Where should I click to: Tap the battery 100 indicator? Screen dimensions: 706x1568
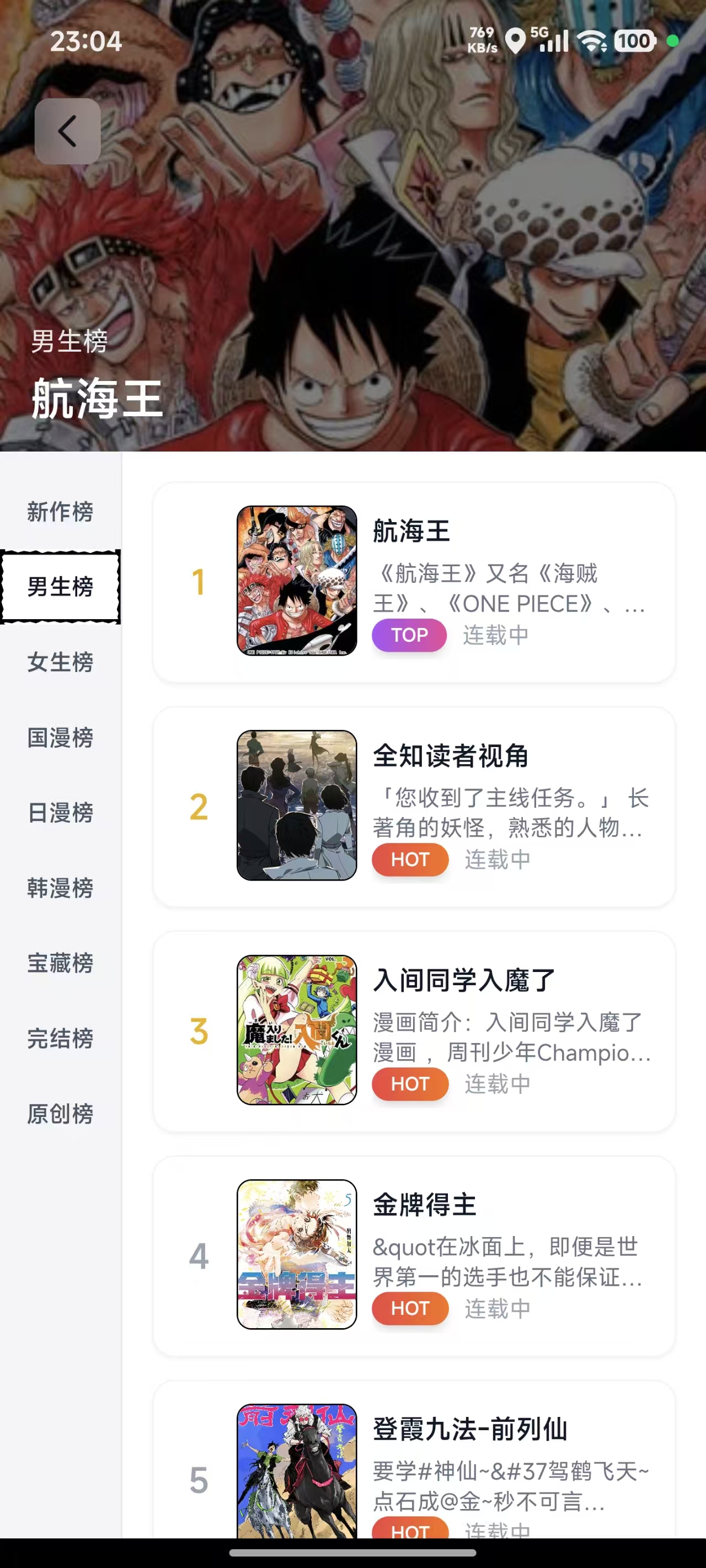pos(633,41)
